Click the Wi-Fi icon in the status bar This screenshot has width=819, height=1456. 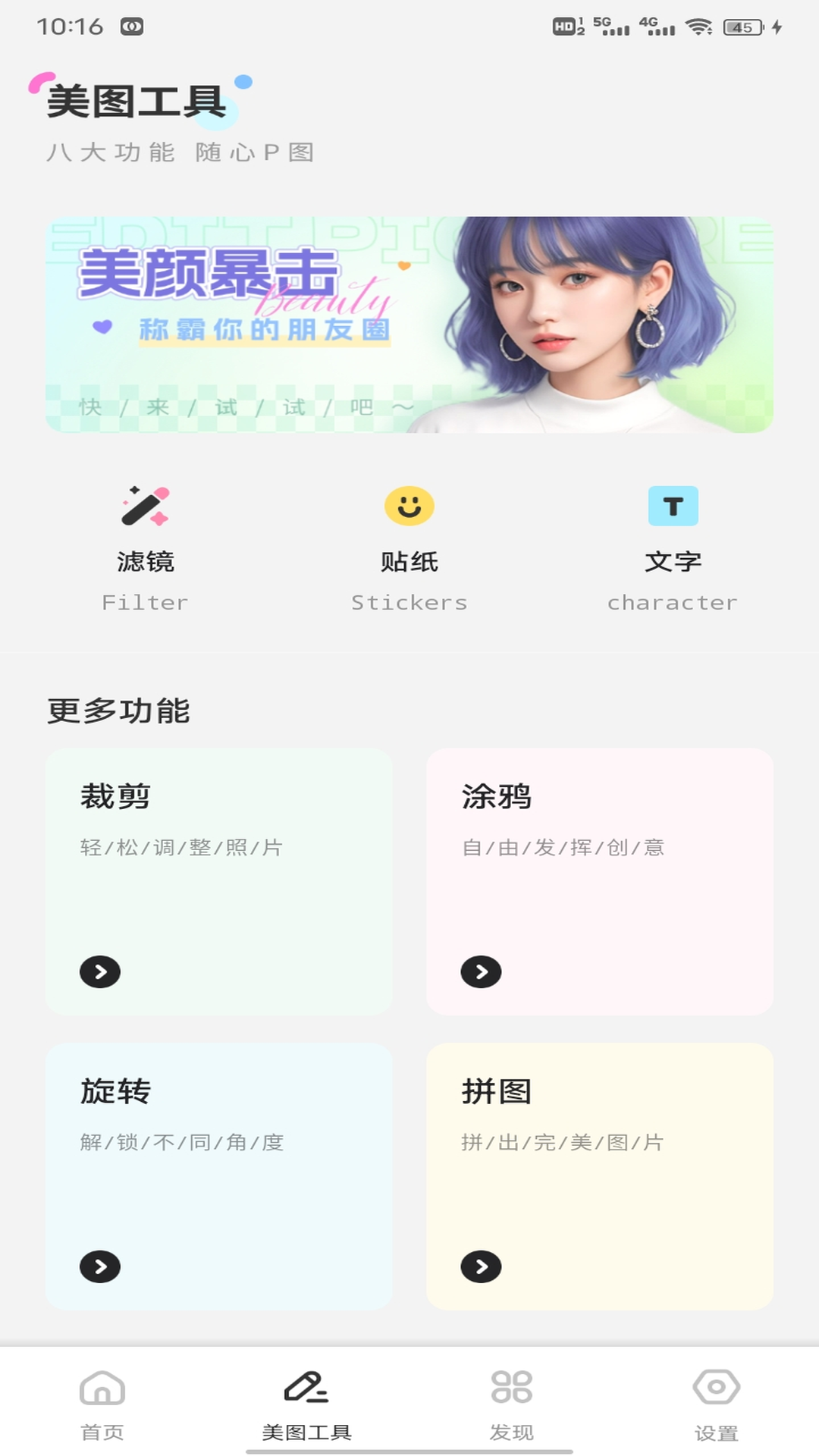point(698,24)
